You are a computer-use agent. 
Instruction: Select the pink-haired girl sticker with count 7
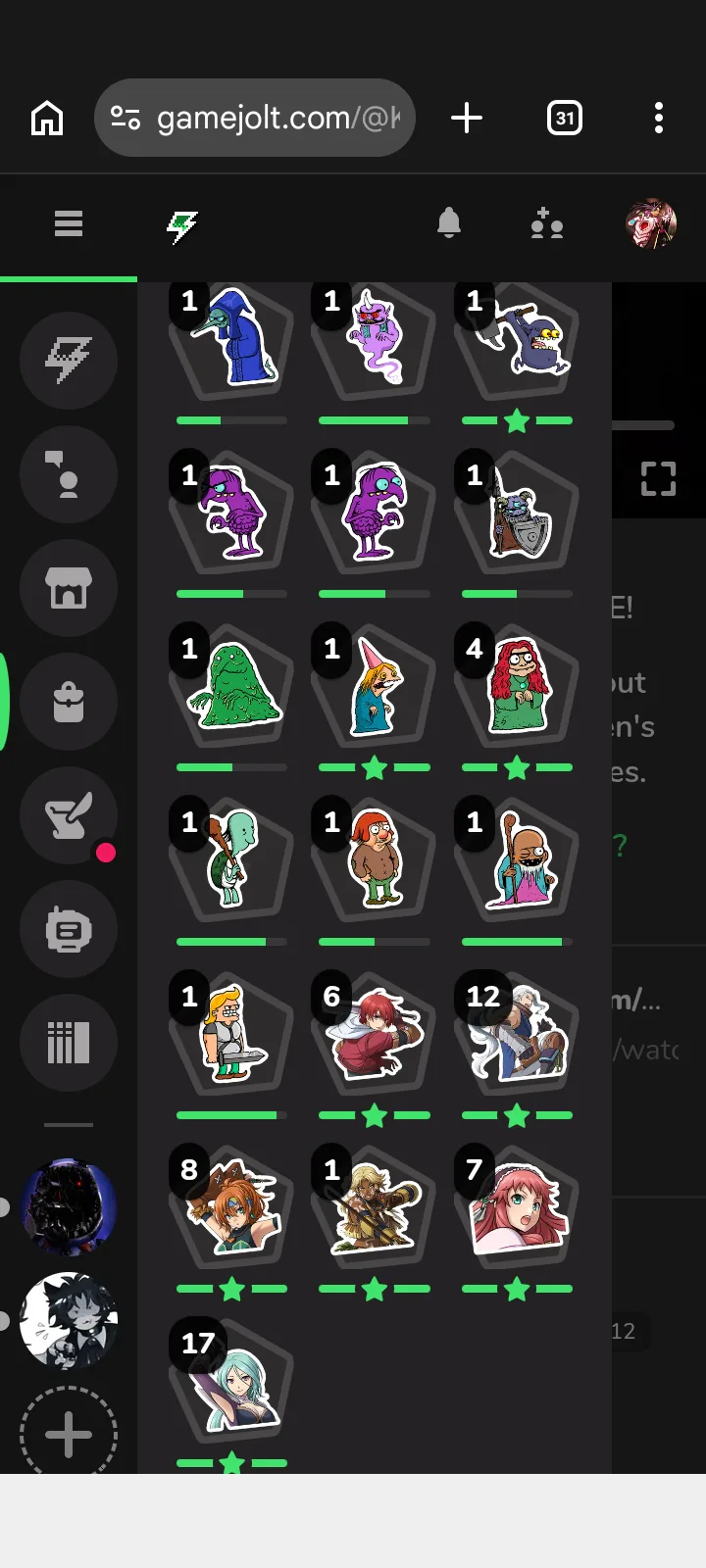click(517, 1207)
